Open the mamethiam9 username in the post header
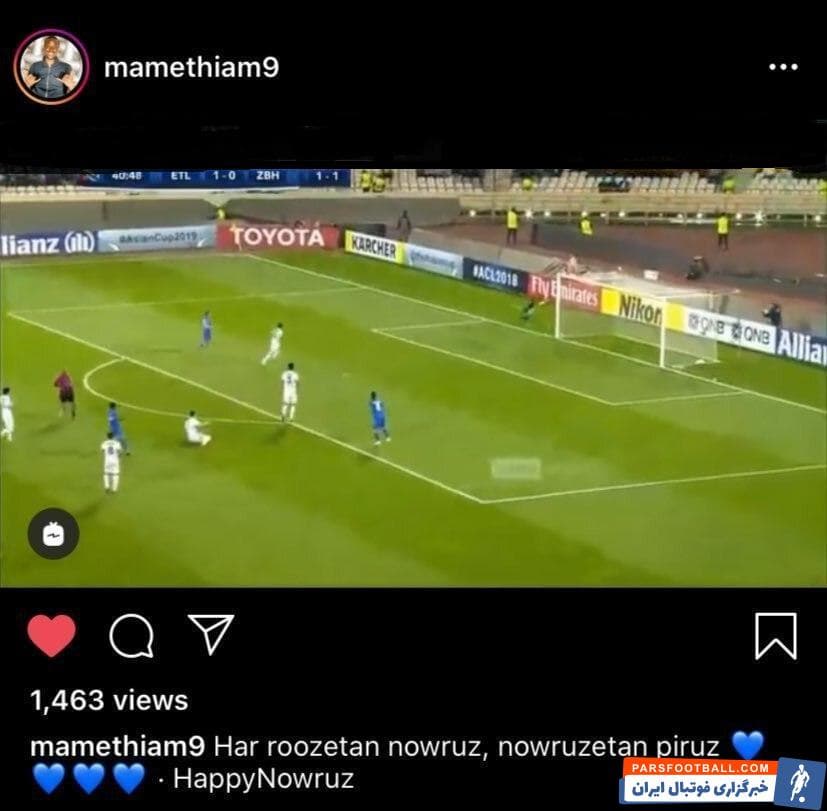 click(x=191, y=67)
